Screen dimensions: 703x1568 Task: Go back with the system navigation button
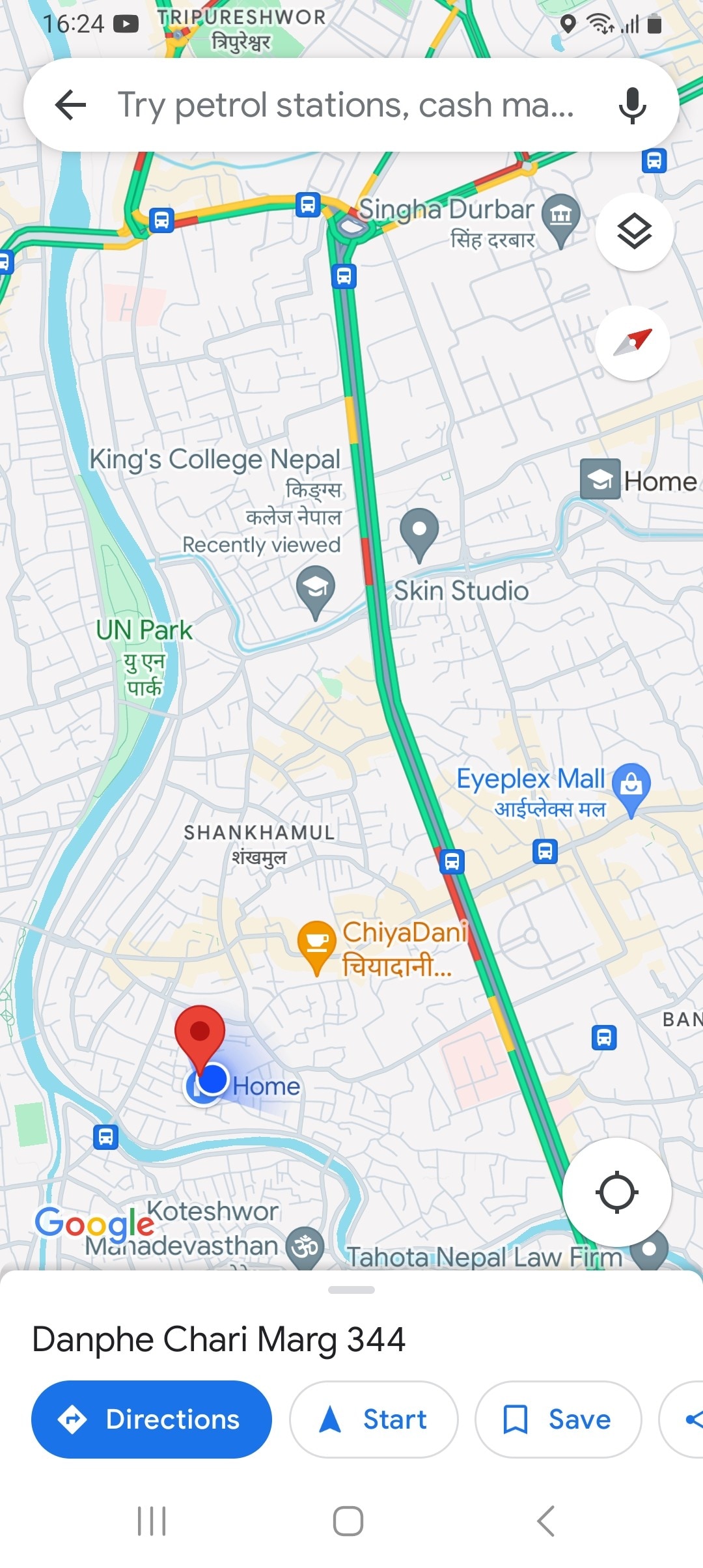point(545,1521)
